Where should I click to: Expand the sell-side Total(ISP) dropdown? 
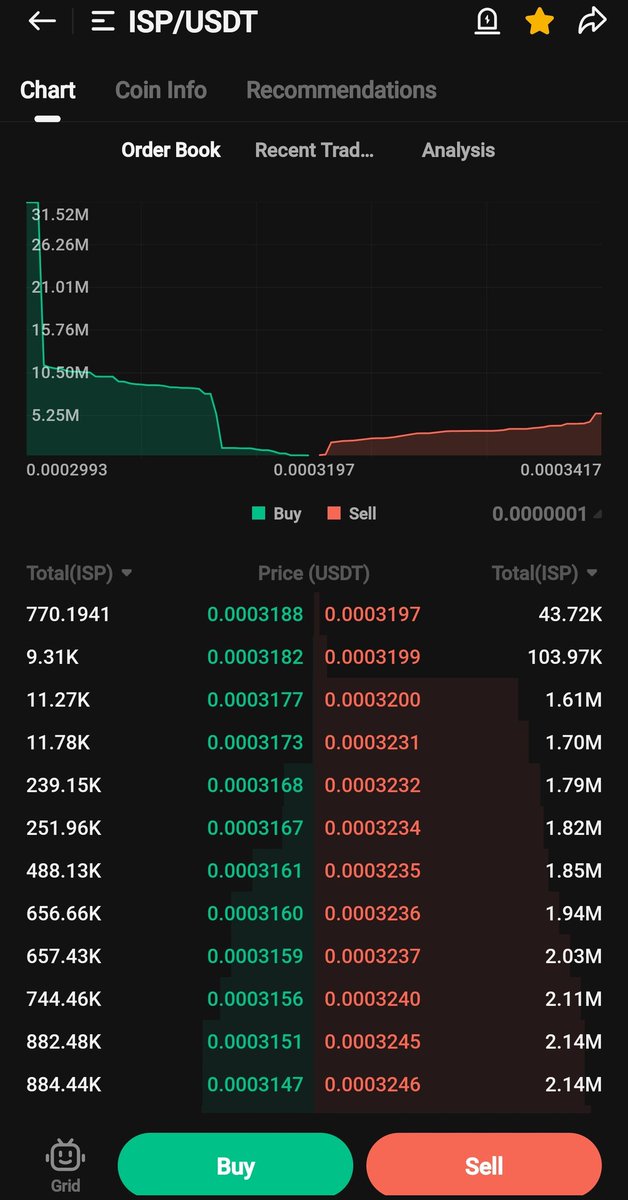click(x=545, y=573)
